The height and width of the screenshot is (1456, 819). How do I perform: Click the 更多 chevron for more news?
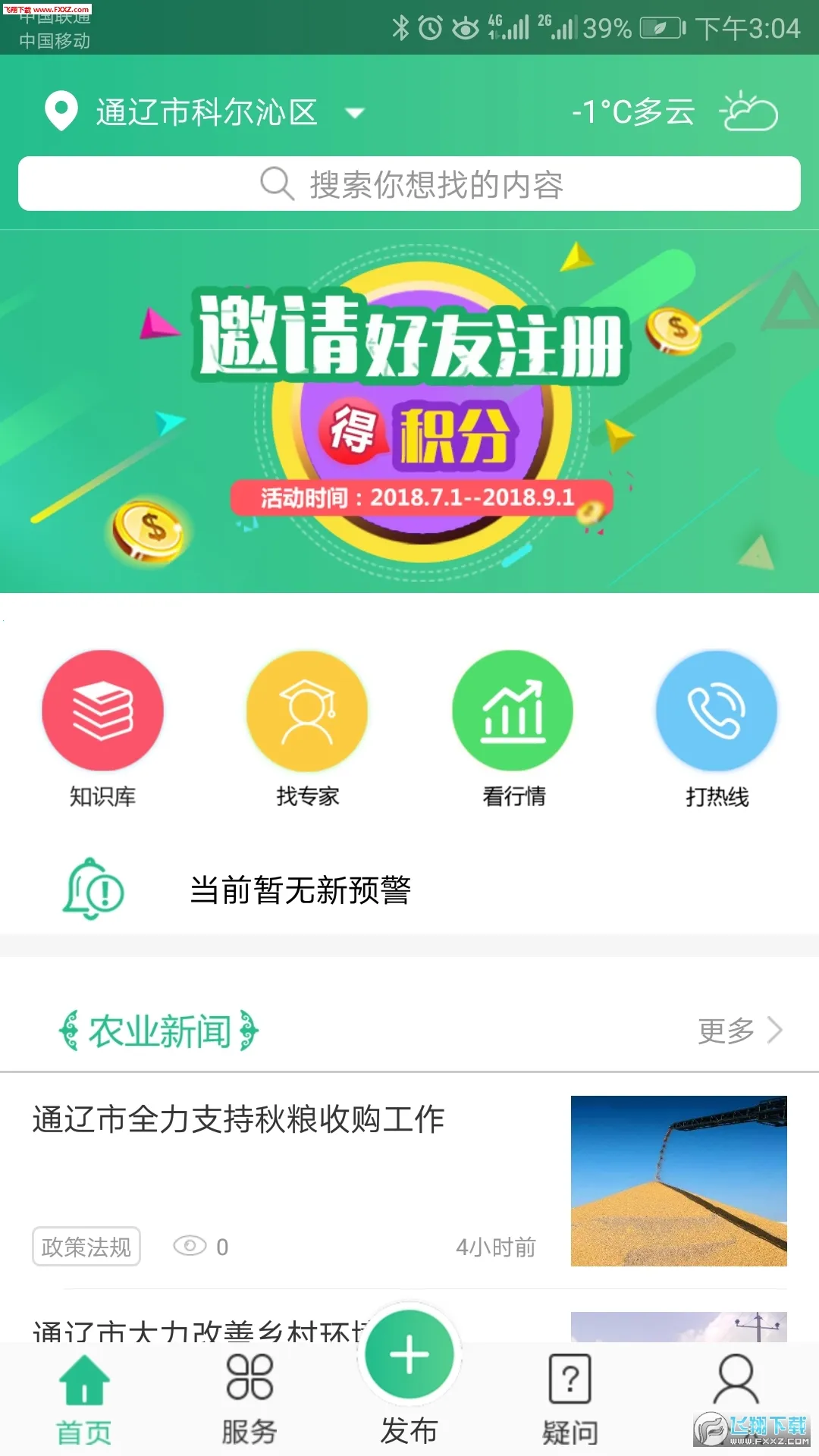tap(773, 1030)
